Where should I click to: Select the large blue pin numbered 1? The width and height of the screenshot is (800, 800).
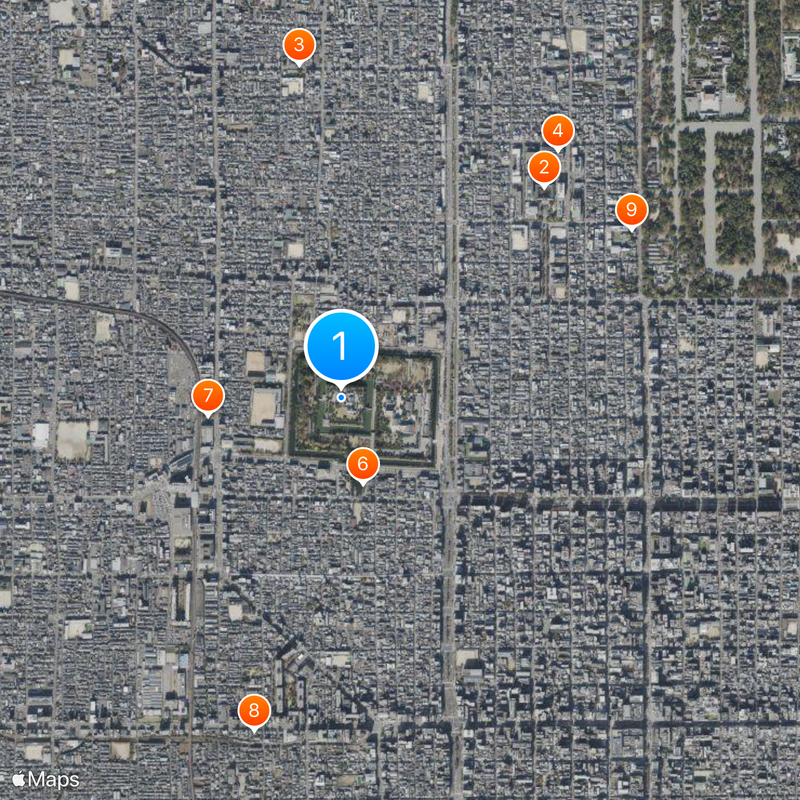[340, 346]
